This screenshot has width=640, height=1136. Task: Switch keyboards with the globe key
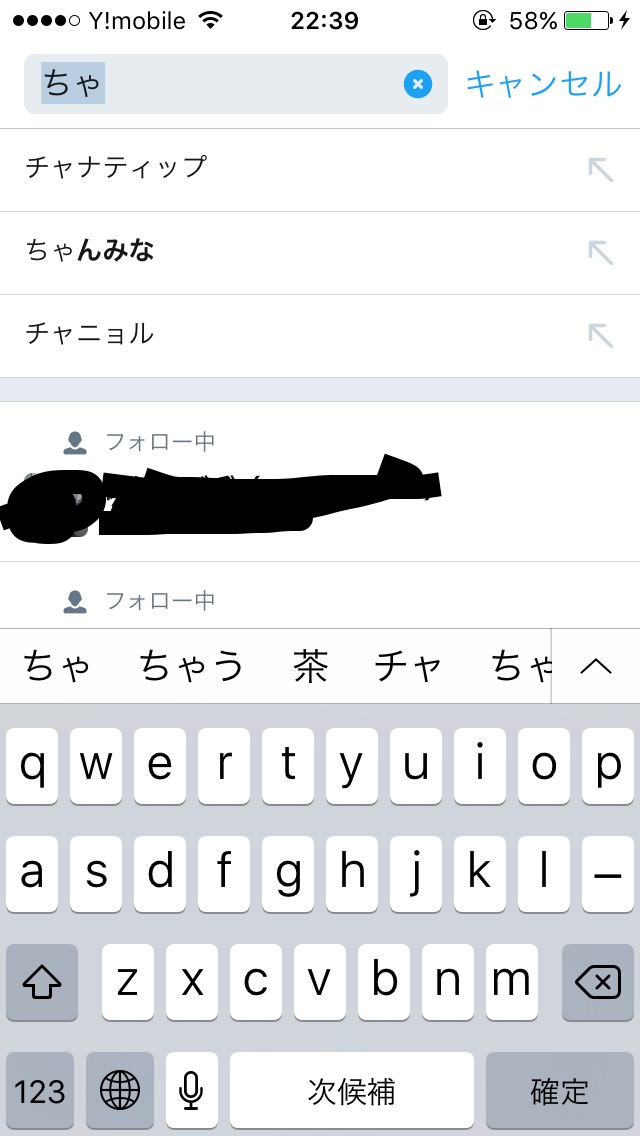click(x=120, y=1091)
